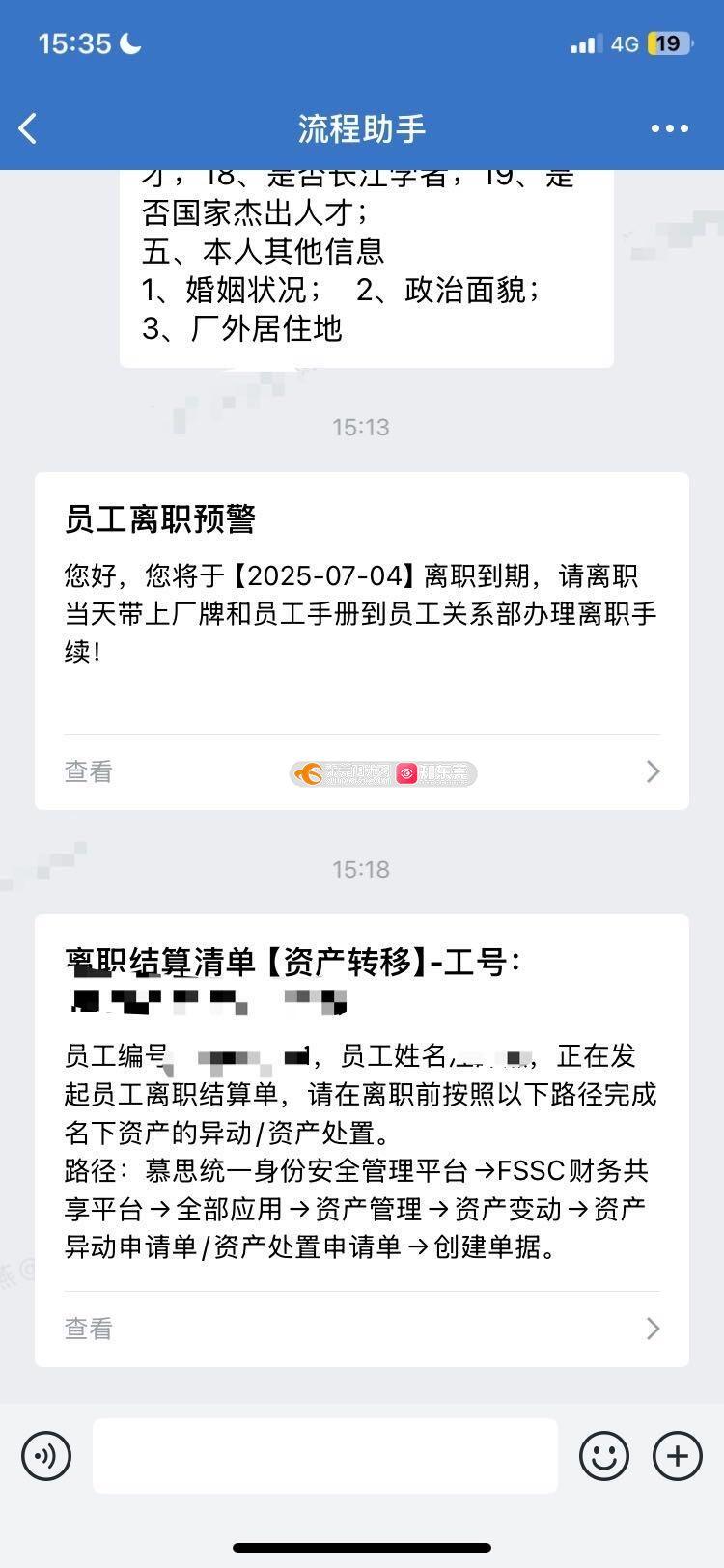The image size is (724, 1568).
Task: Switch to voice input mode
Action: tap(46, 1455)
